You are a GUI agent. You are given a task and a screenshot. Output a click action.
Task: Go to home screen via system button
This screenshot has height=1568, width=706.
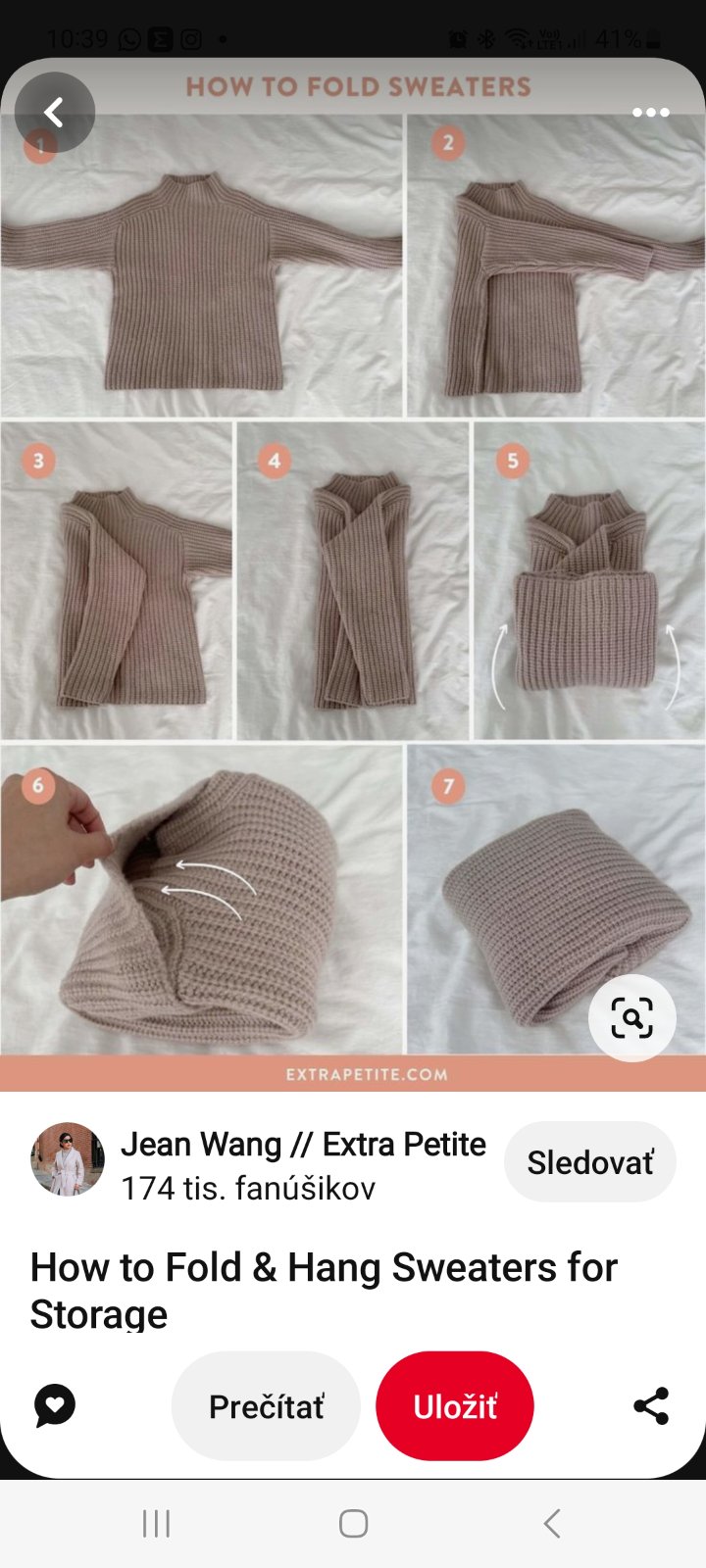(353, 1524)
